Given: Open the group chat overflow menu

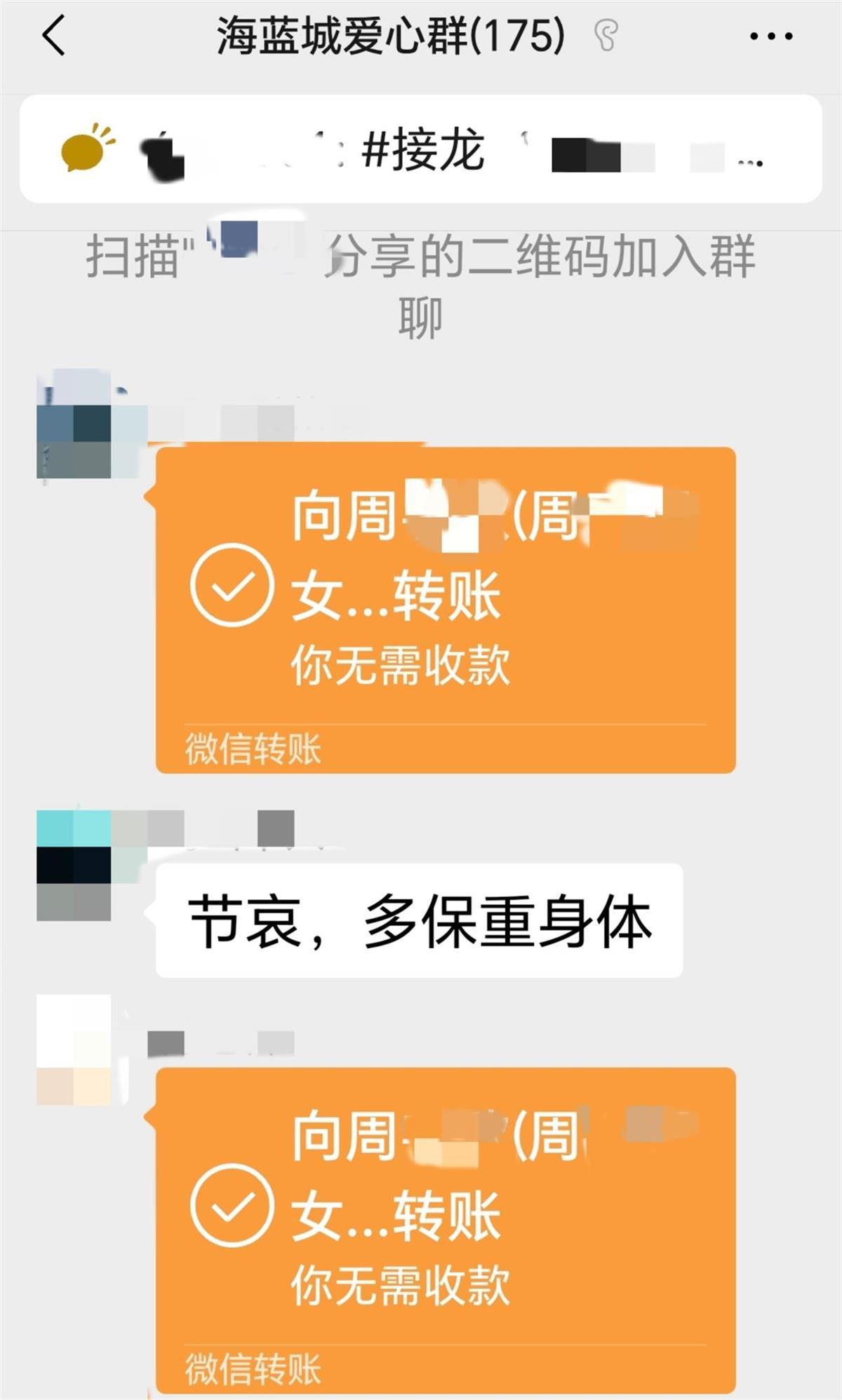Looking at the screenshot, I should [x=770, y=36].
